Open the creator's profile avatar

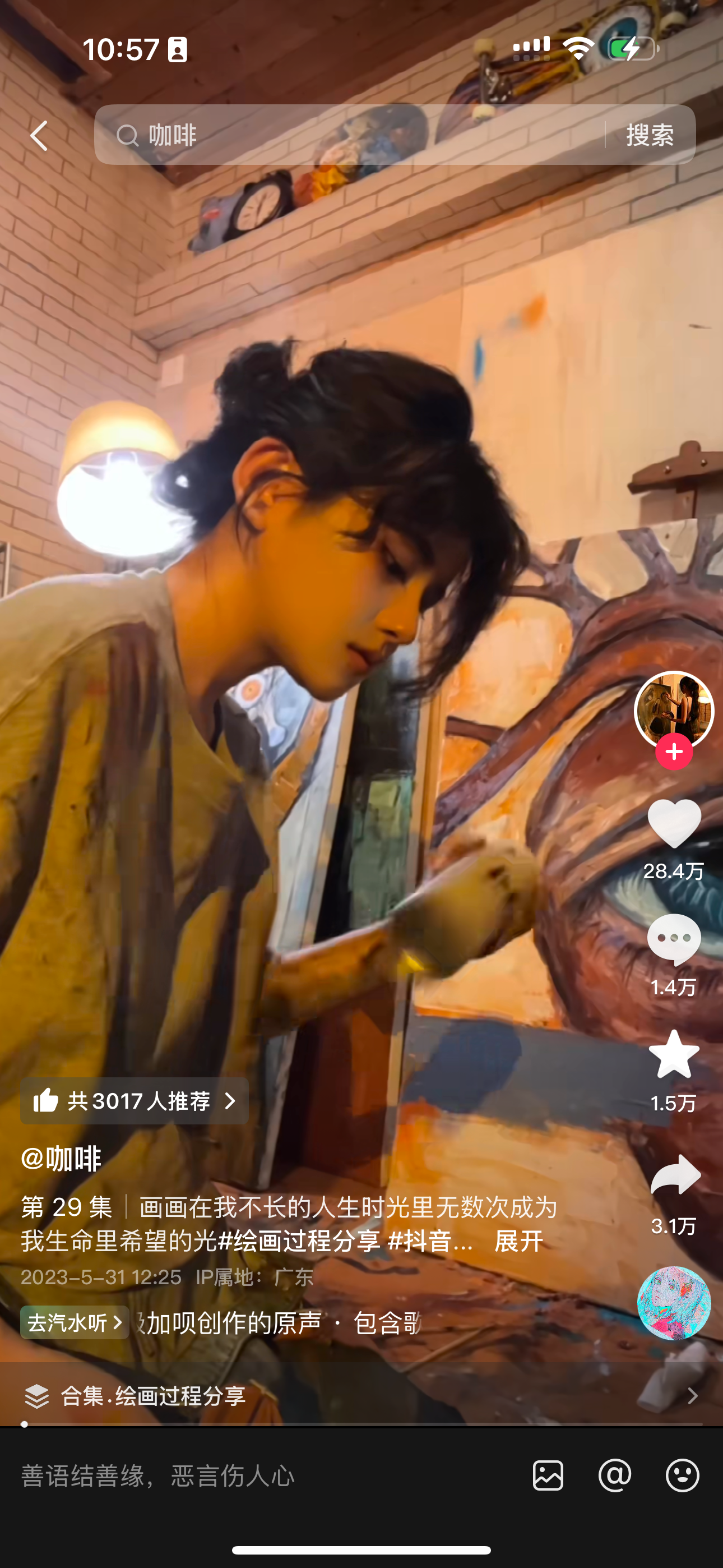[674, 709]
